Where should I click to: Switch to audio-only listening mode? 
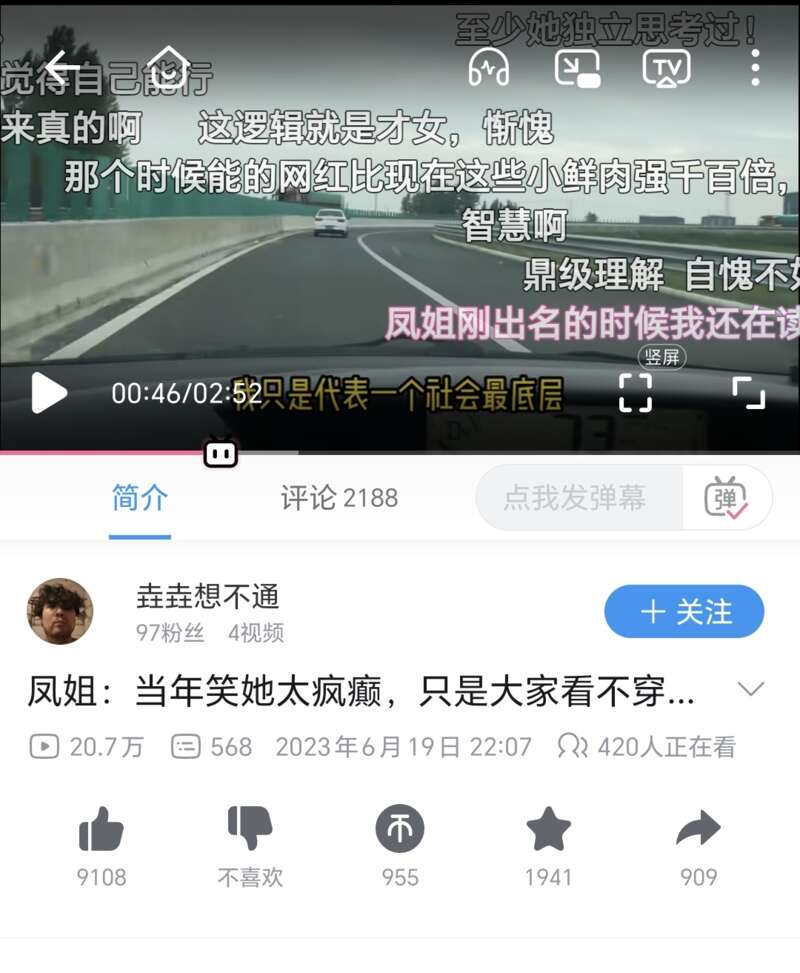(489, 68)
